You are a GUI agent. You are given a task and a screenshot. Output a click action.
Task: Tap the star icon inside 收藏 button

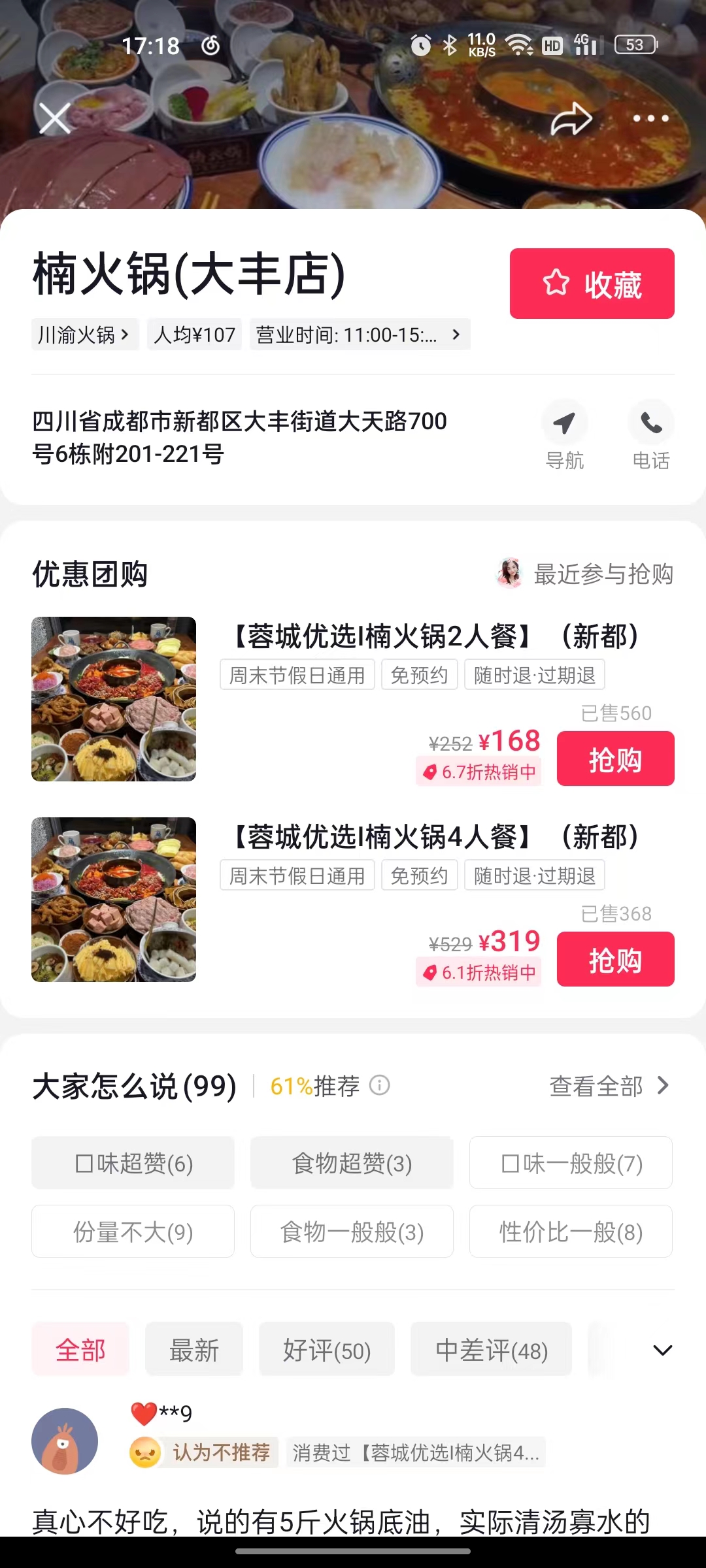[556, 284]
